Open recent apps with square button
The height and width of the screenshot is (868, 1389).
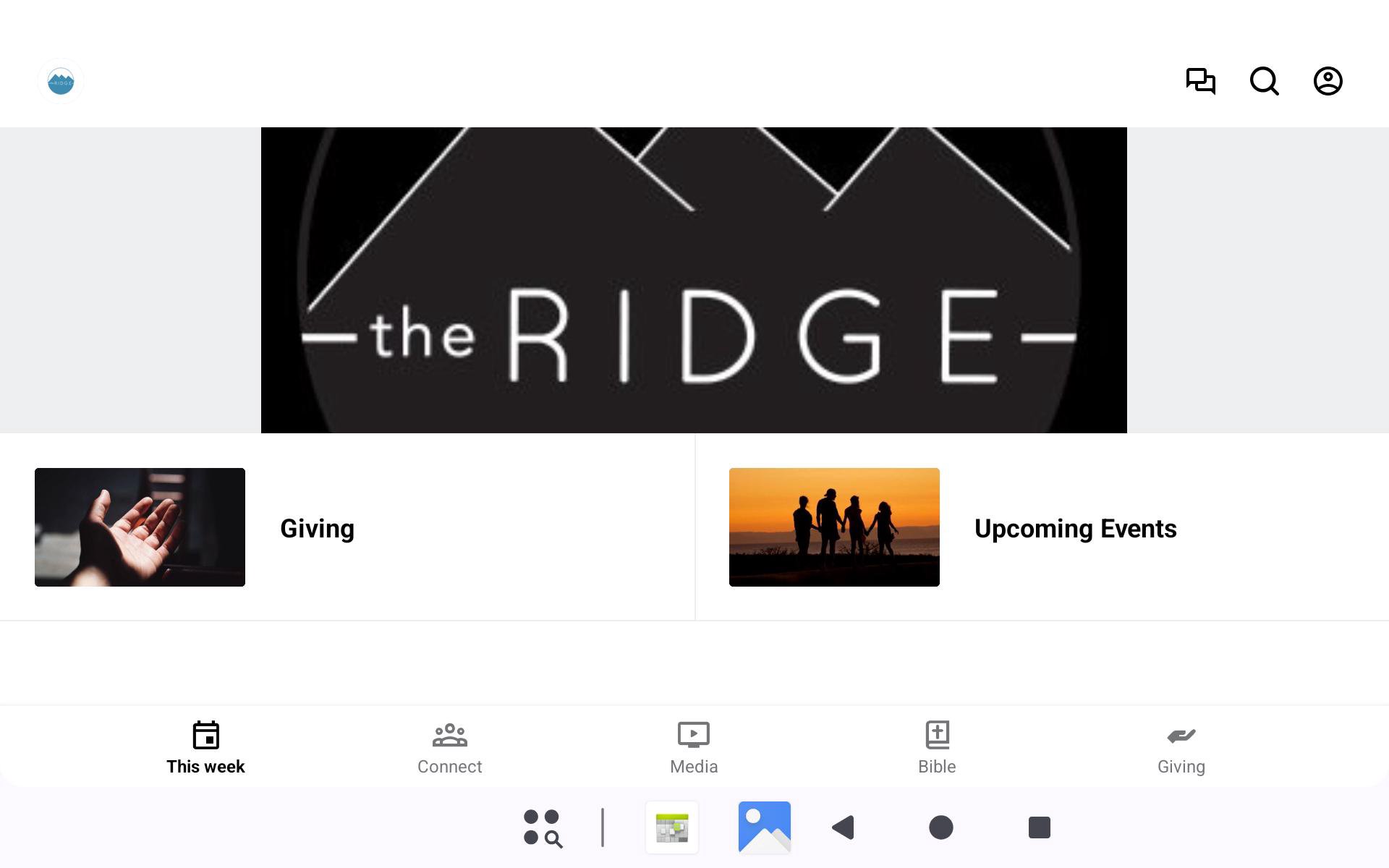click(x=1039, y=827)
